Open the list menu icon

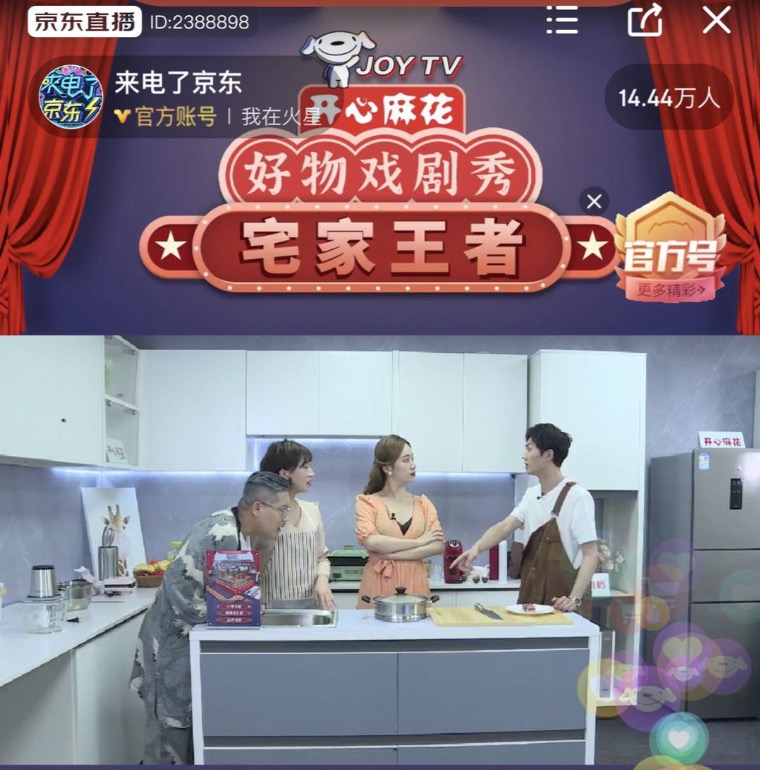(x=562, y=20)
